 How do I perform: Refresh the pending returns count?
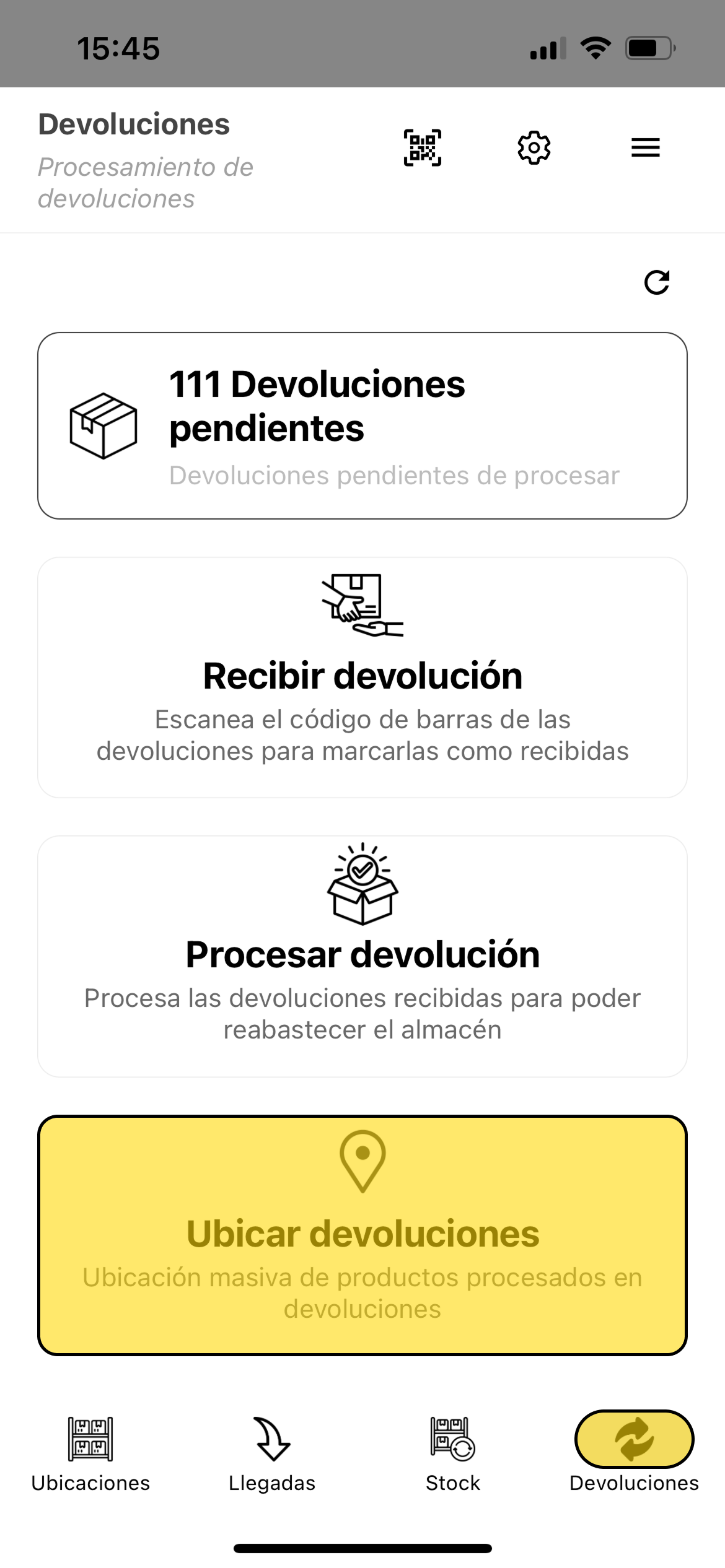pos(657,282)
